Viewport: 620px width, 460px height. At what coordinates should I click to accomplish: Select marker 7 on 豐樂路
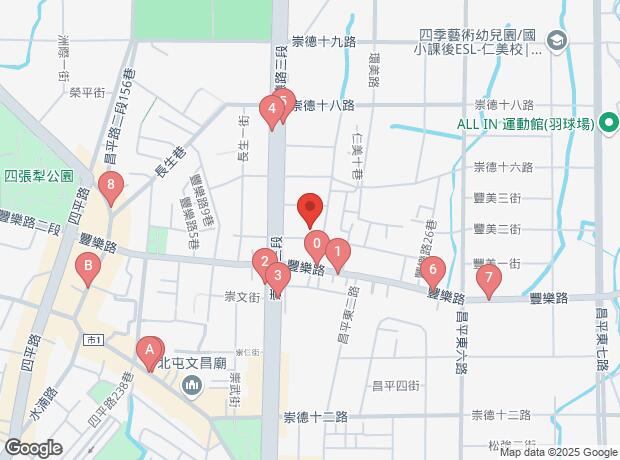[x=488, y=277]
